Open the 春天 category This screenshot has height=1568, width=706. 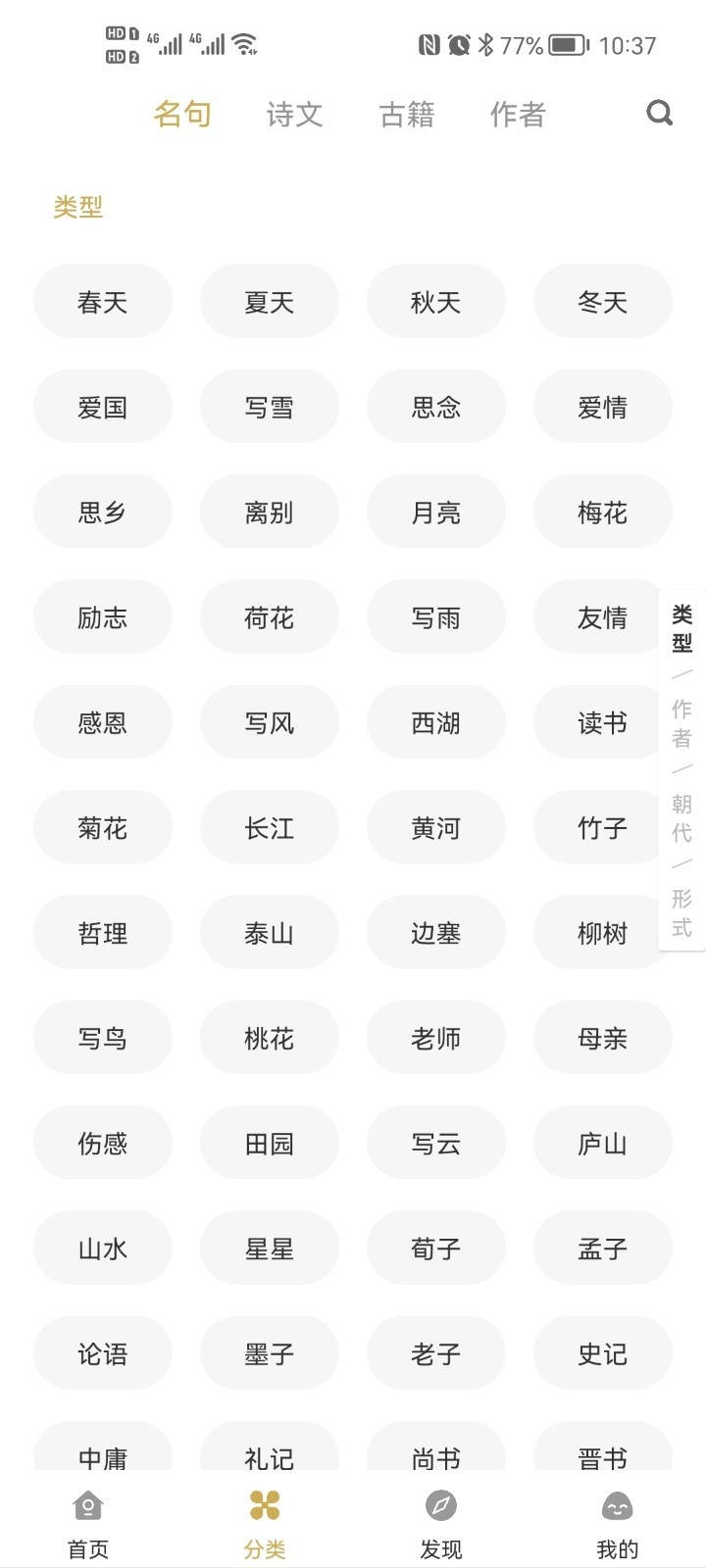tap(102, 301)
